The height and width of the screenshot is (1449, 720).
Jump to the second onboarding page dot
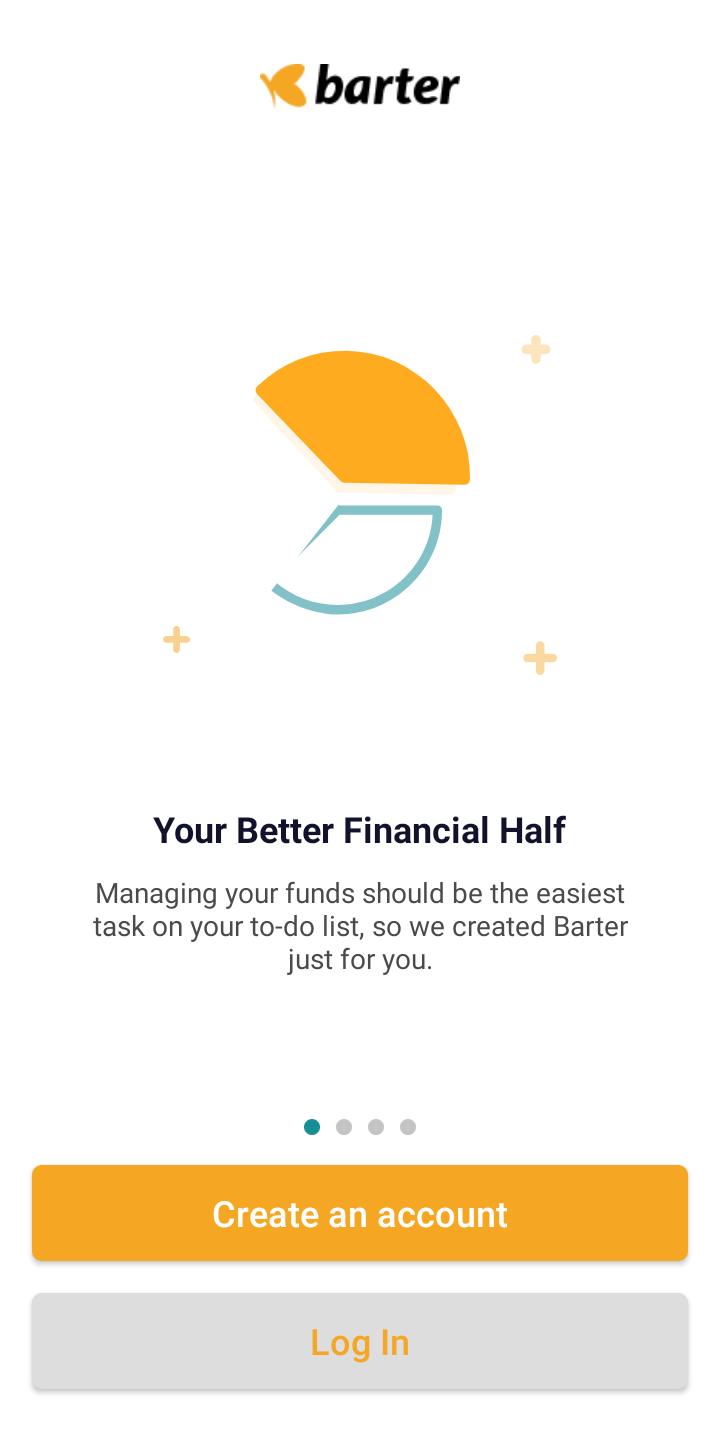coord(344,1127)
